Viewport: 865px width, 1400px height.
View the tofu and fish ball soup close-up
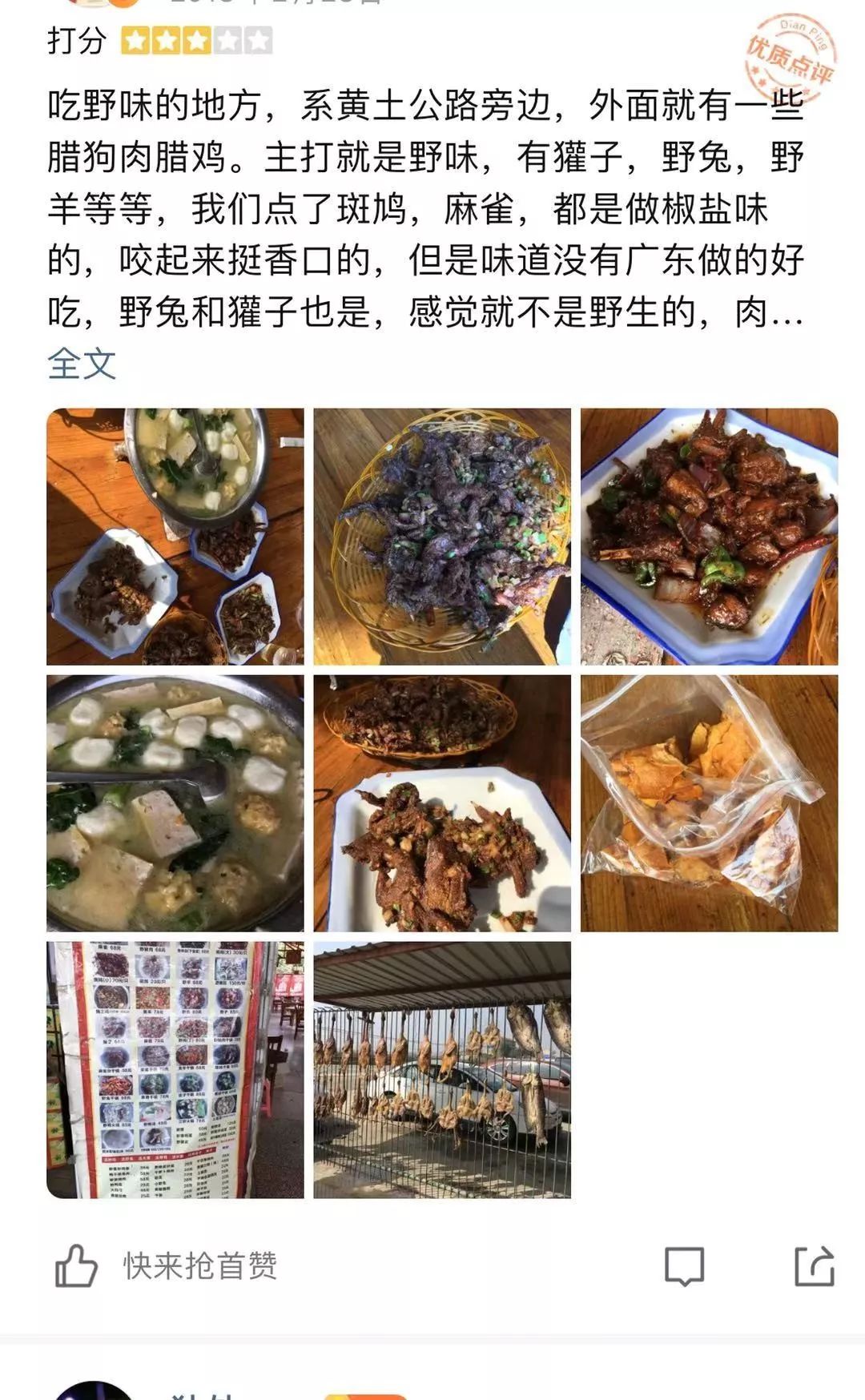(175, 803)
